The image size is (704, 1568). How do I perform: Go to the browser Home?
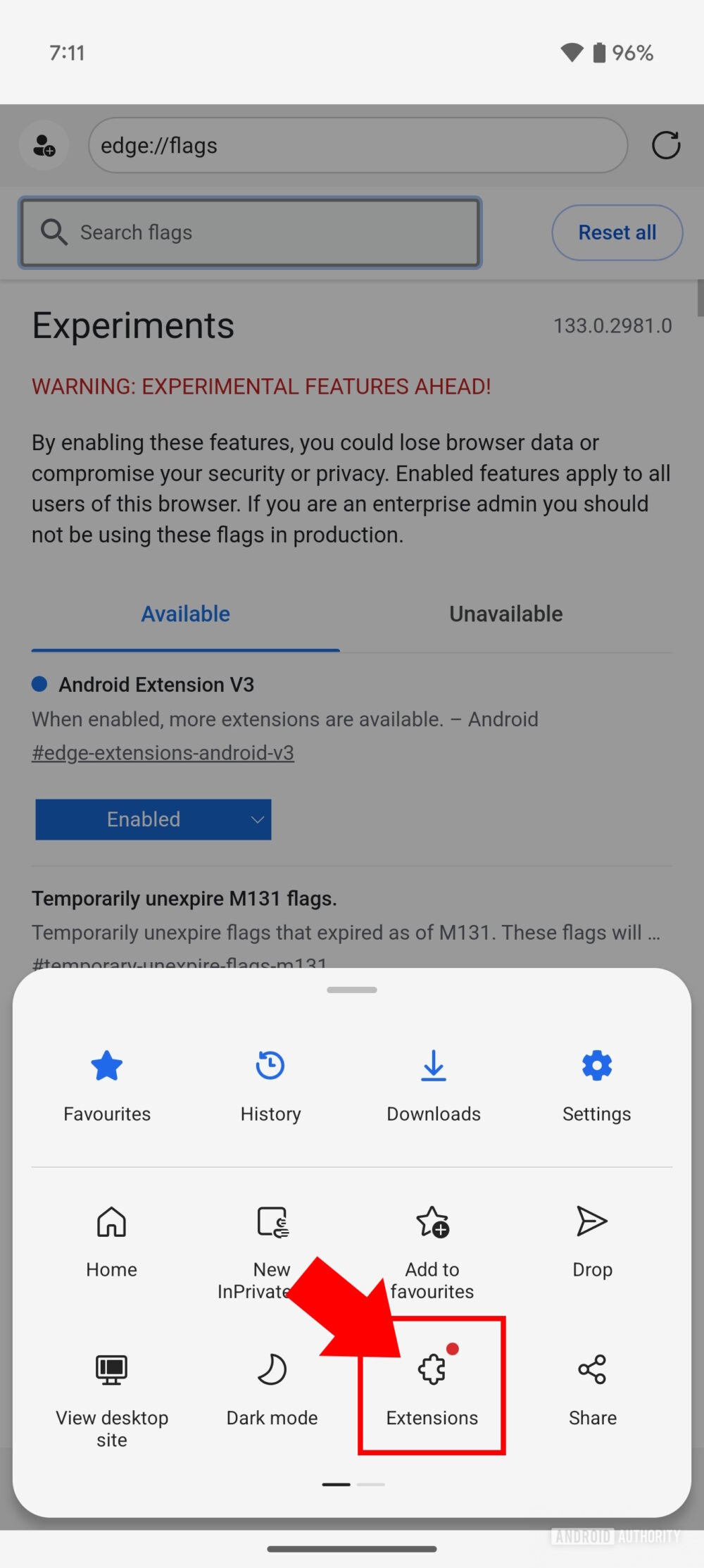(111, 1240)
